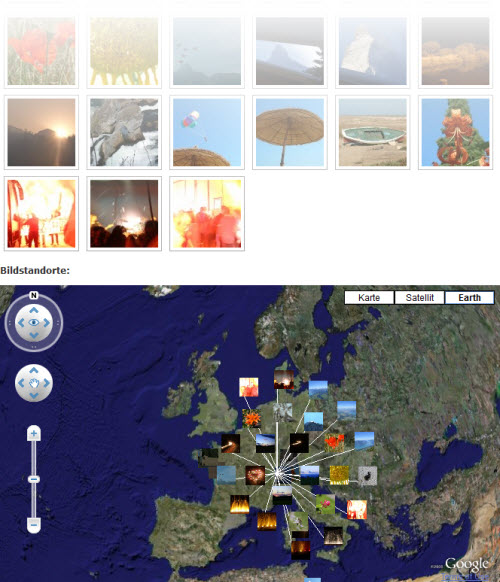Select the Earth map view

(470, 298)
